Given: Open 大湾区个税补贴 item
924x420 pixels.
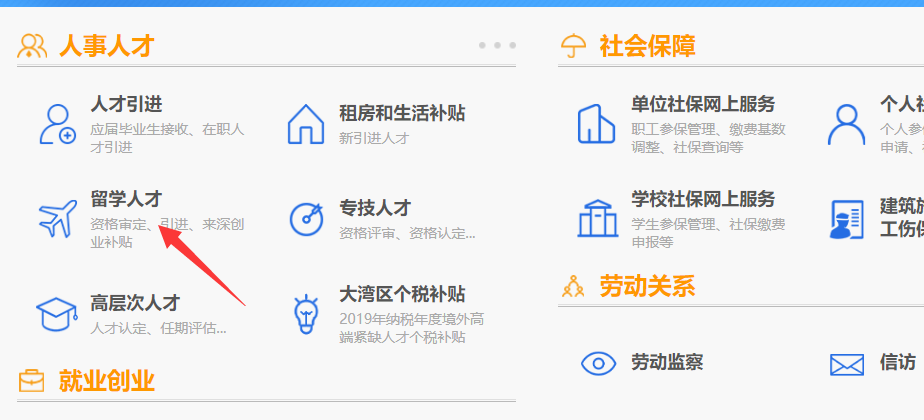Looking at the screenshot, I should [x=402, y=295].
